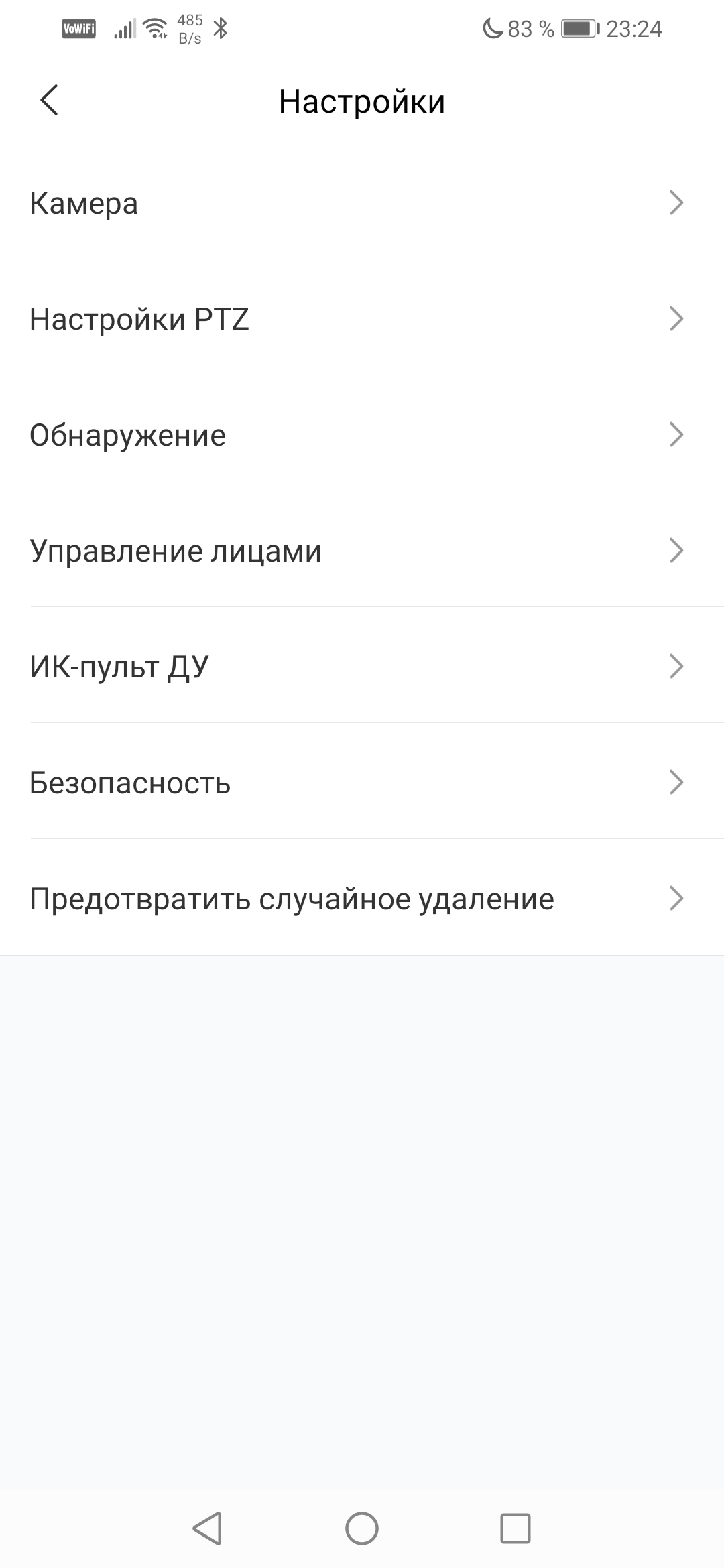Select the Безопасность row
The image size is (724, 1568).
tap(362, 782)
